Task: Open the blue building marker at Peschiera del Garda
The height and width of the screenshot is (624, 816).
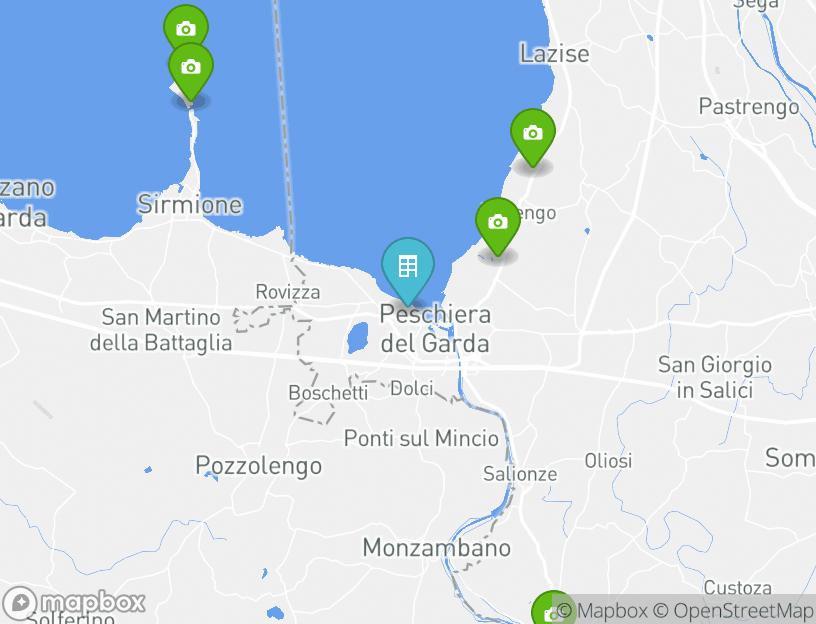Action: coord(408,267)
